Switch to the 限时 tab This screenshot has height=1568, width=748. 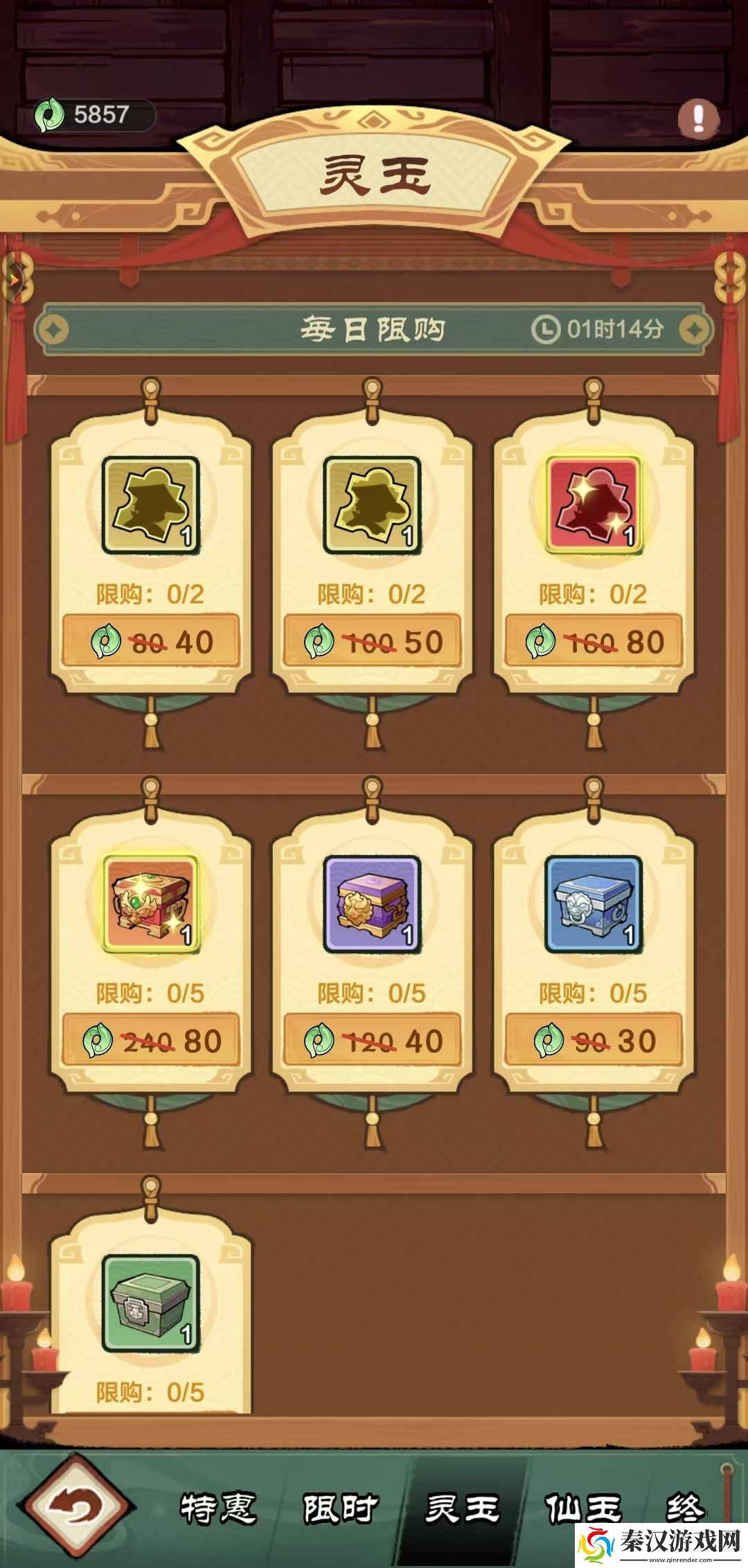click(341, 1508)
